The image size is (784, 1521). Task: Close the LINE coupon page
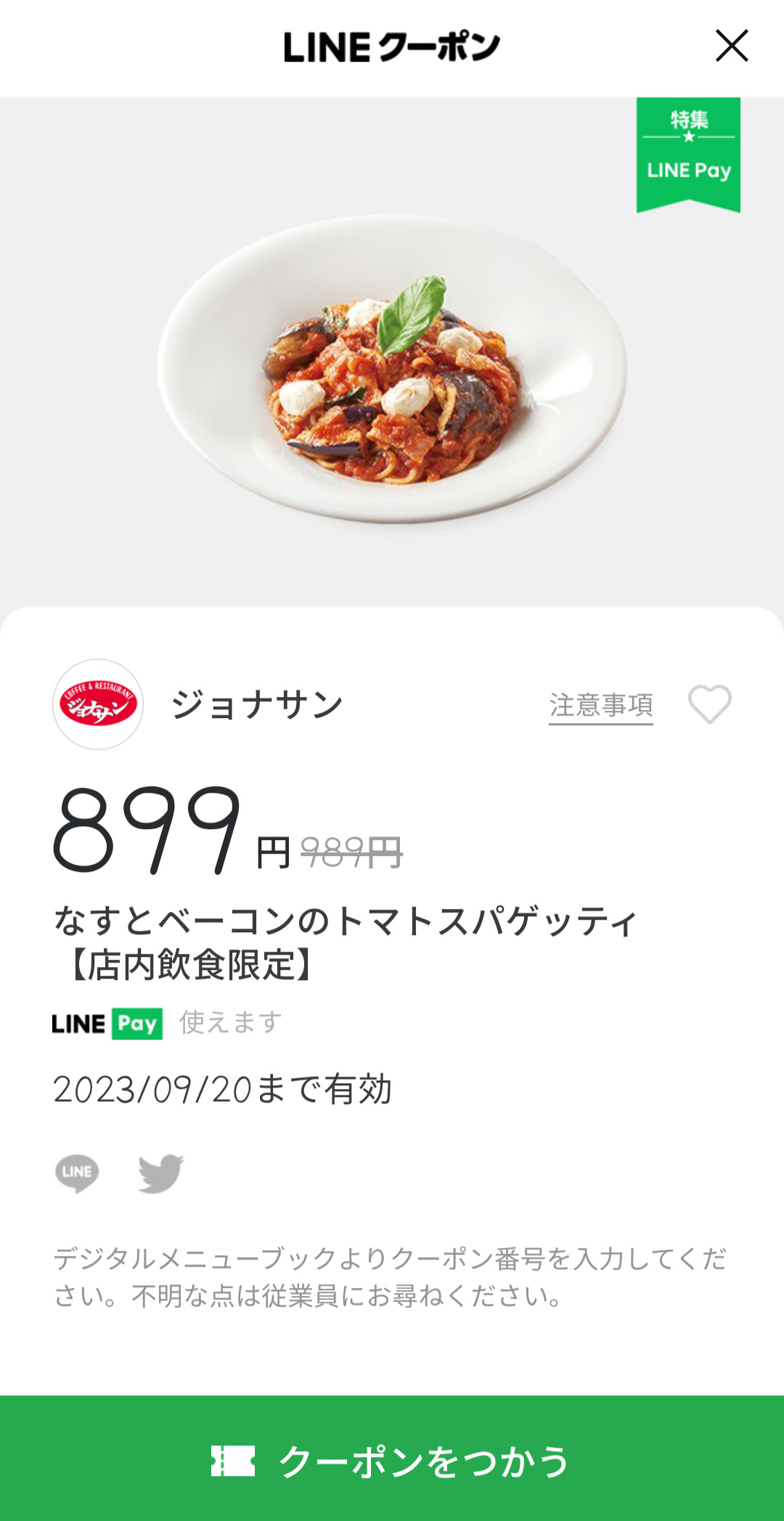coord(731,46)
